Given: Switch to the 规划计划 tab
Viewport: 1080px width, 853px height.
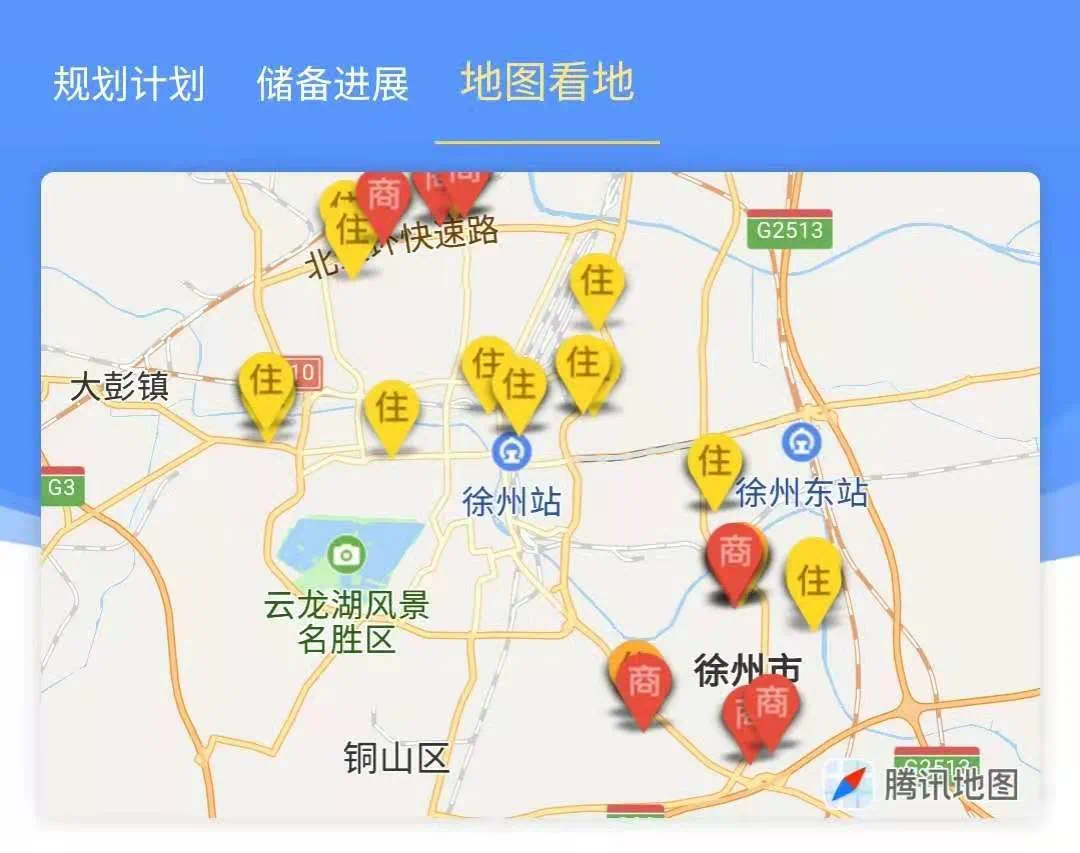Looking at the screenshot, I should pos(128,84).
